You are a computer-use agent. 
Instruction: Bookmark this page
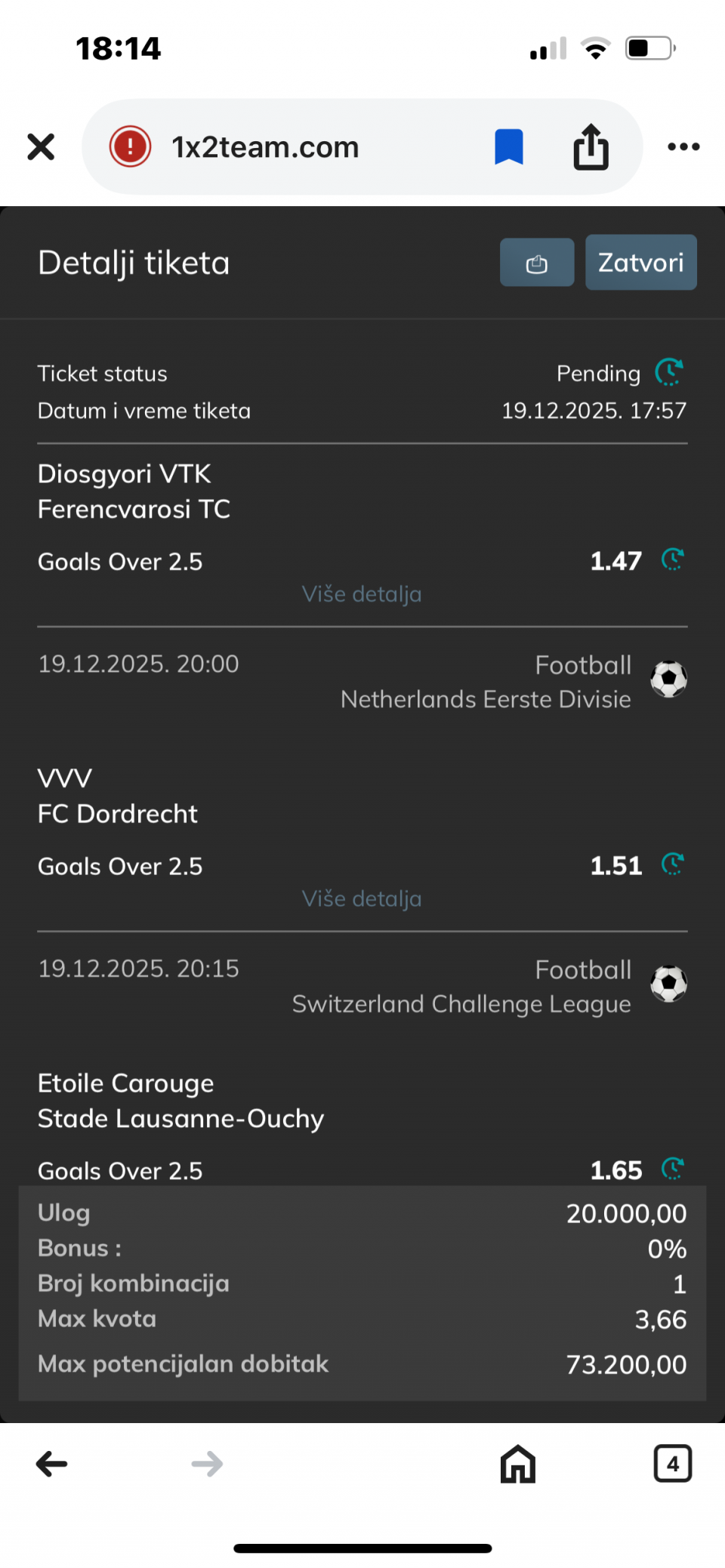(x=508, y=146)
